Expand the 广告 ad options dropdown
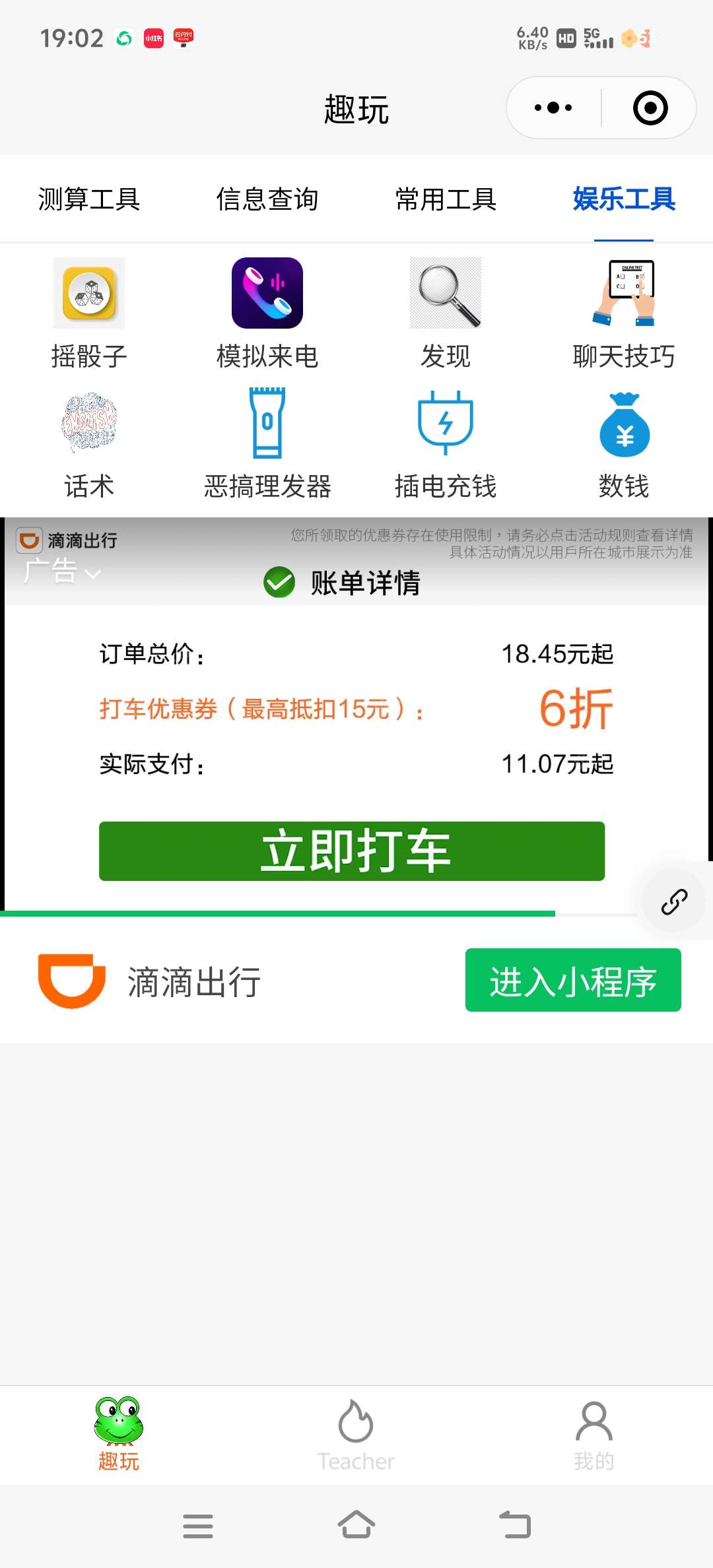The image size is (713, 1568). [63, 572]
